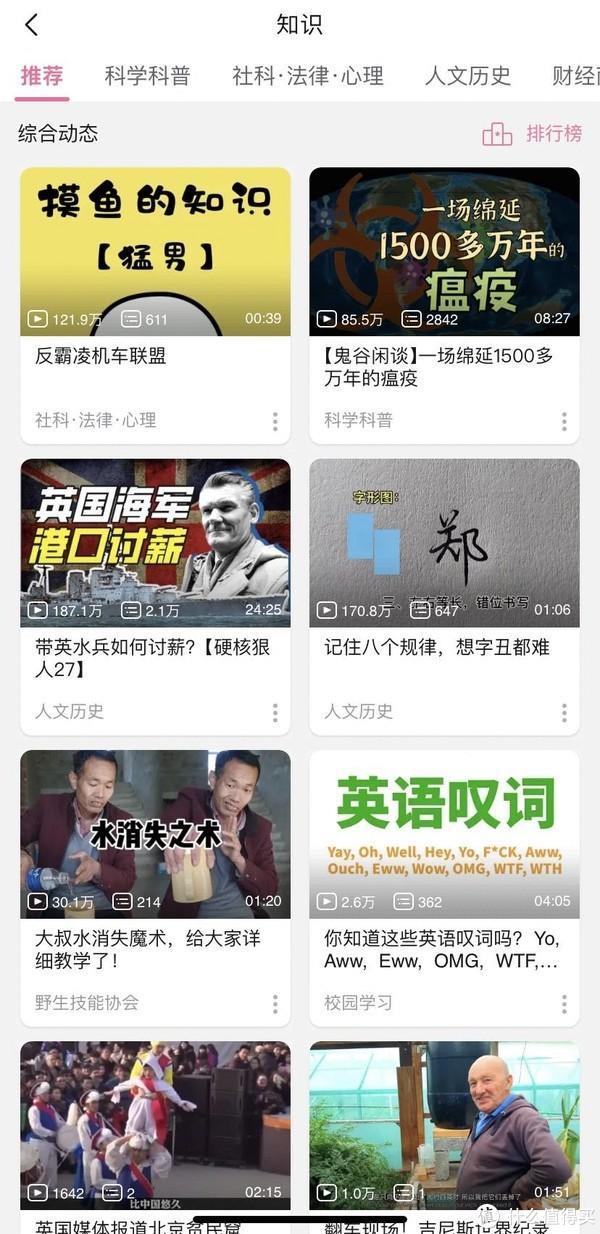
Task: Open the 鬼谷闲谈 瘟疫 video
Action: 444,252
